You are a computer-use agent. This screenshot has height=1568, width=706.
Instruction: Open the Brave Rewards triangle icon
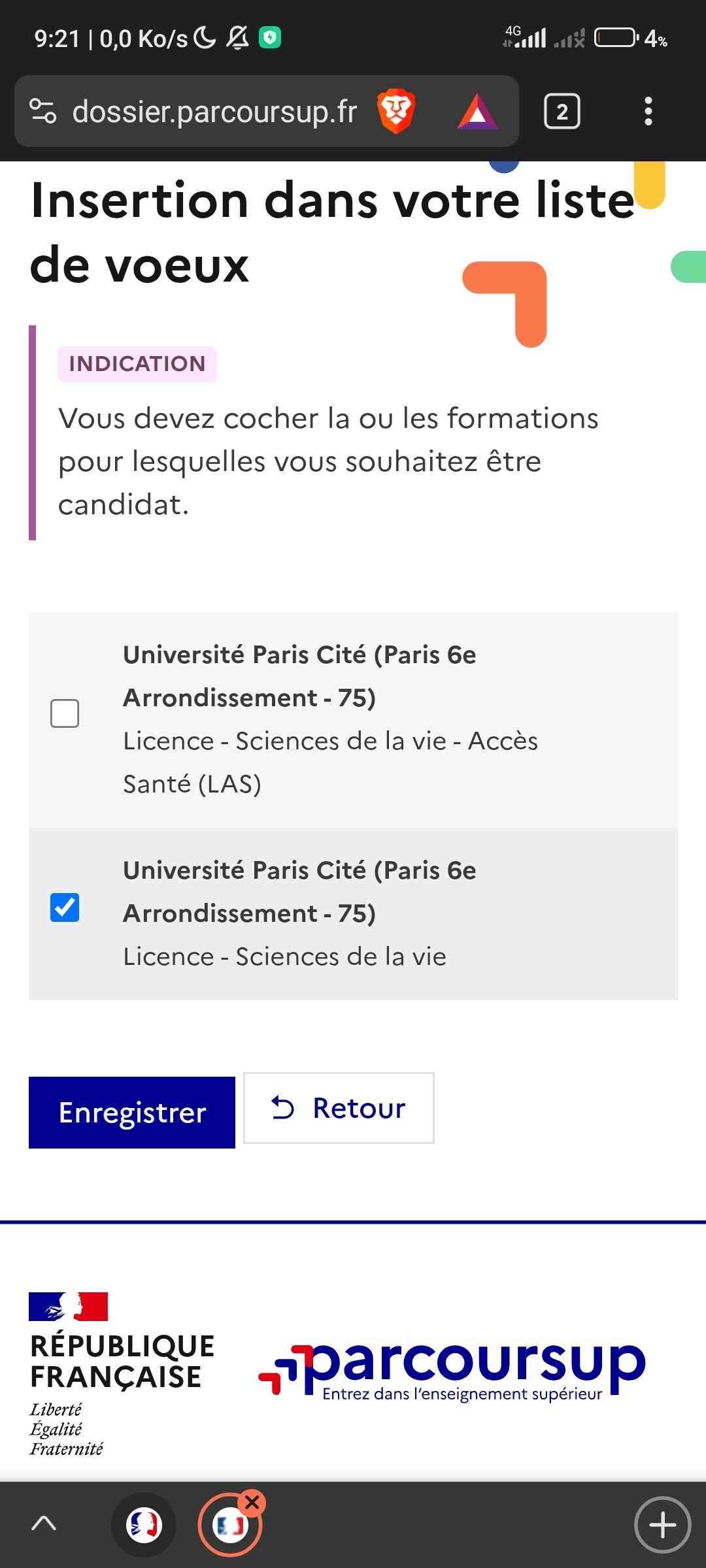477,111
